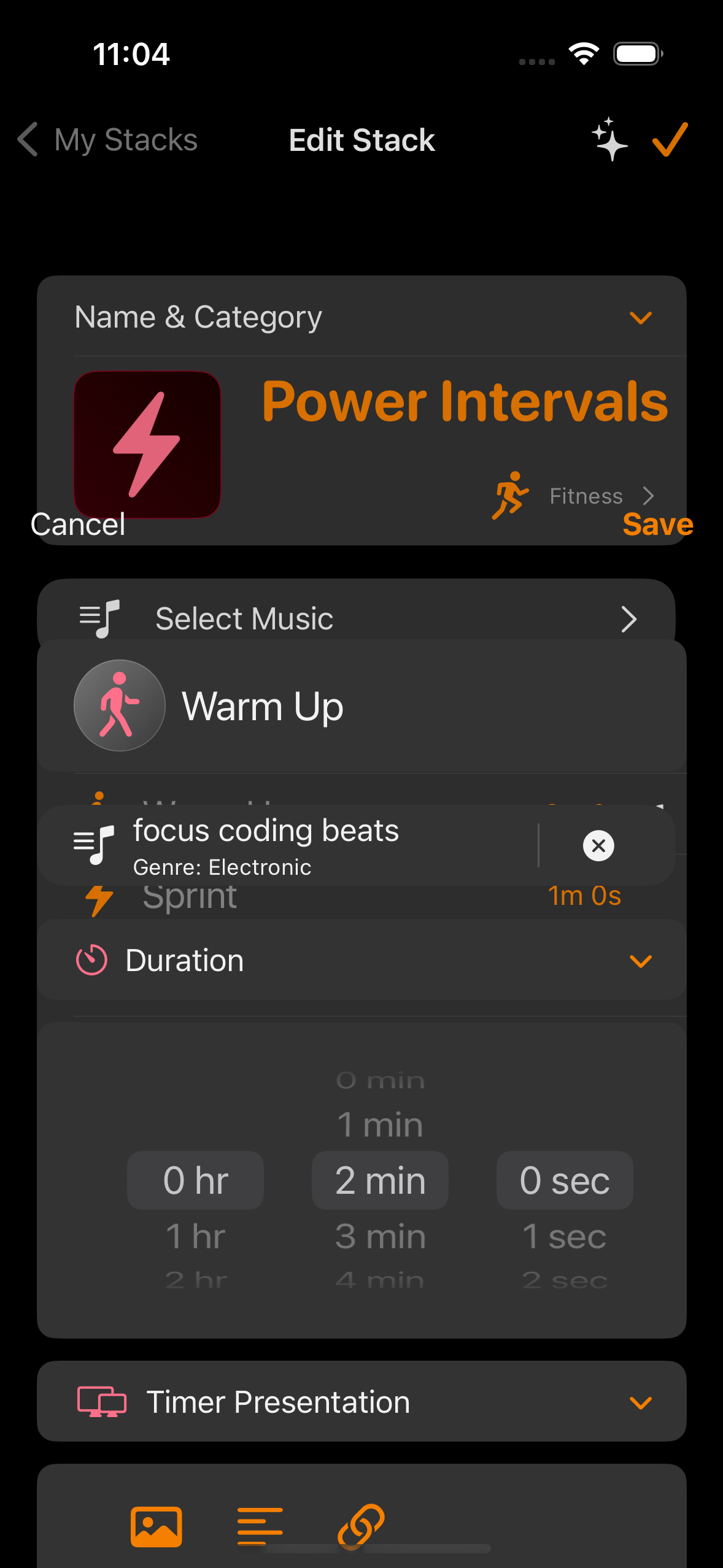
Task: Select the image icon in Timer Presentation options
Action: tap(157, 1526)
